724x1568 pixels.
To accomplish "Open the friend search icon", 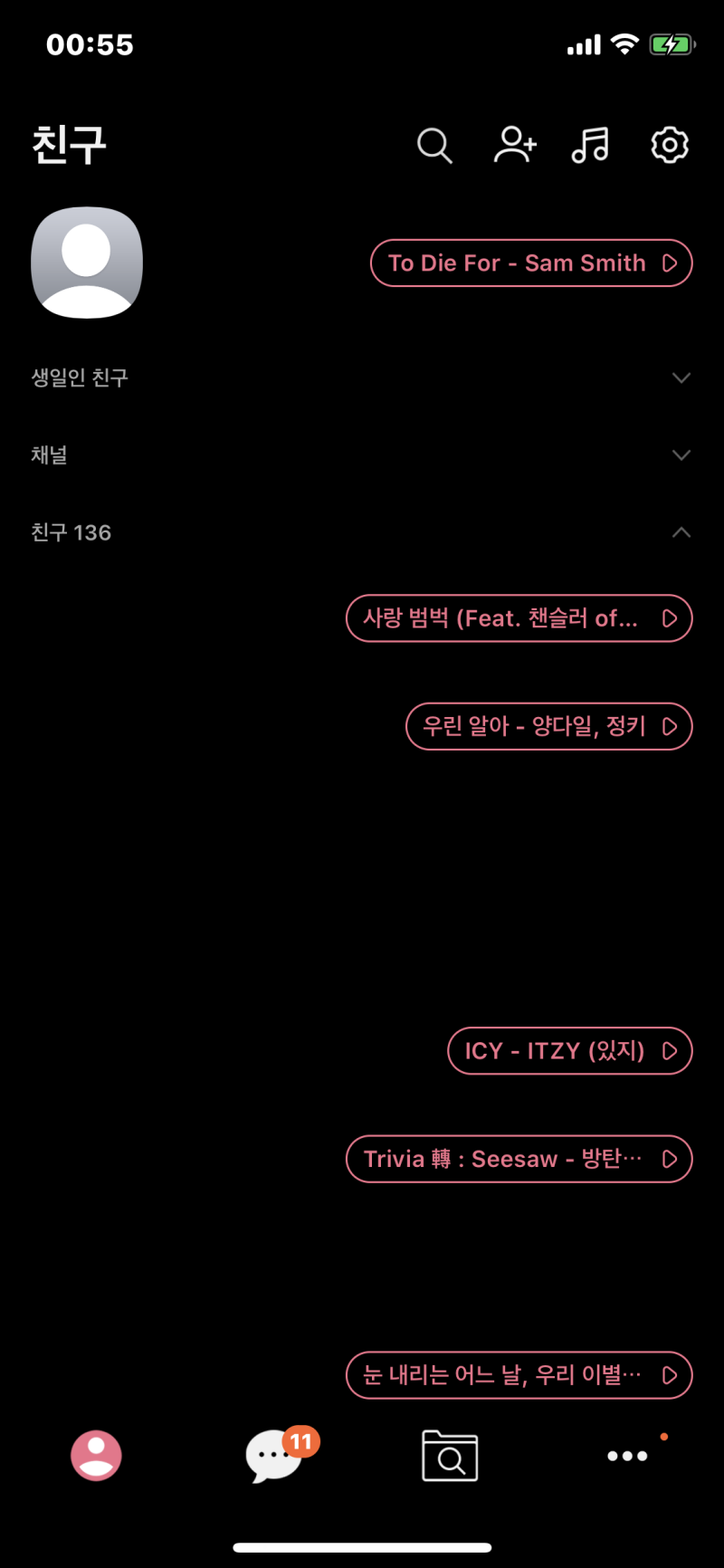I will tap(434, 146).
